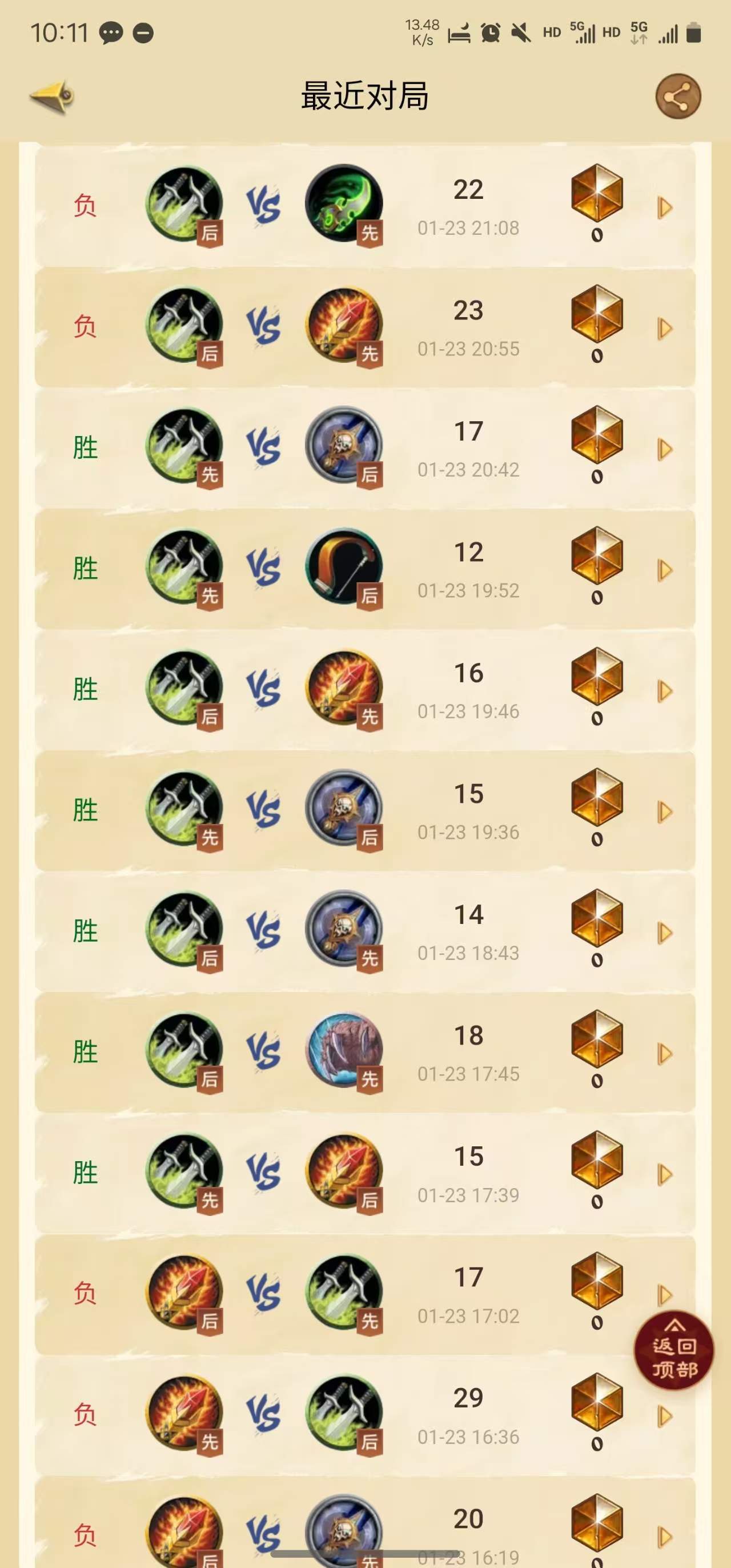Screen dimensions: 731x1568
Task: Tap the 返回顶部 return-to-top button
Action: pyautogui.click(x=674, y=1351)
